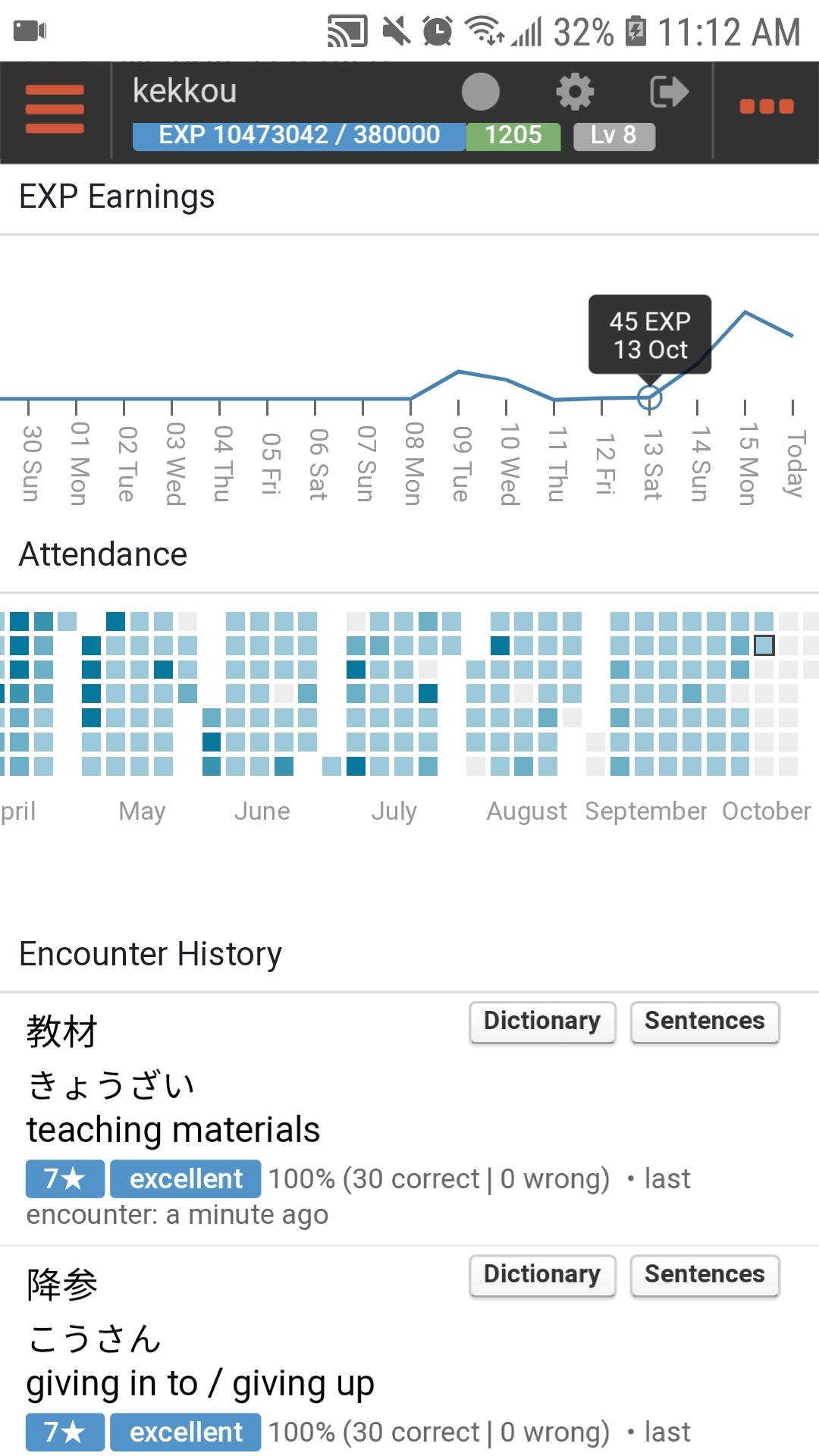Open the three-dot overflow menu
The width and height of the screenshot is (819, 1456).
[766, 107]
